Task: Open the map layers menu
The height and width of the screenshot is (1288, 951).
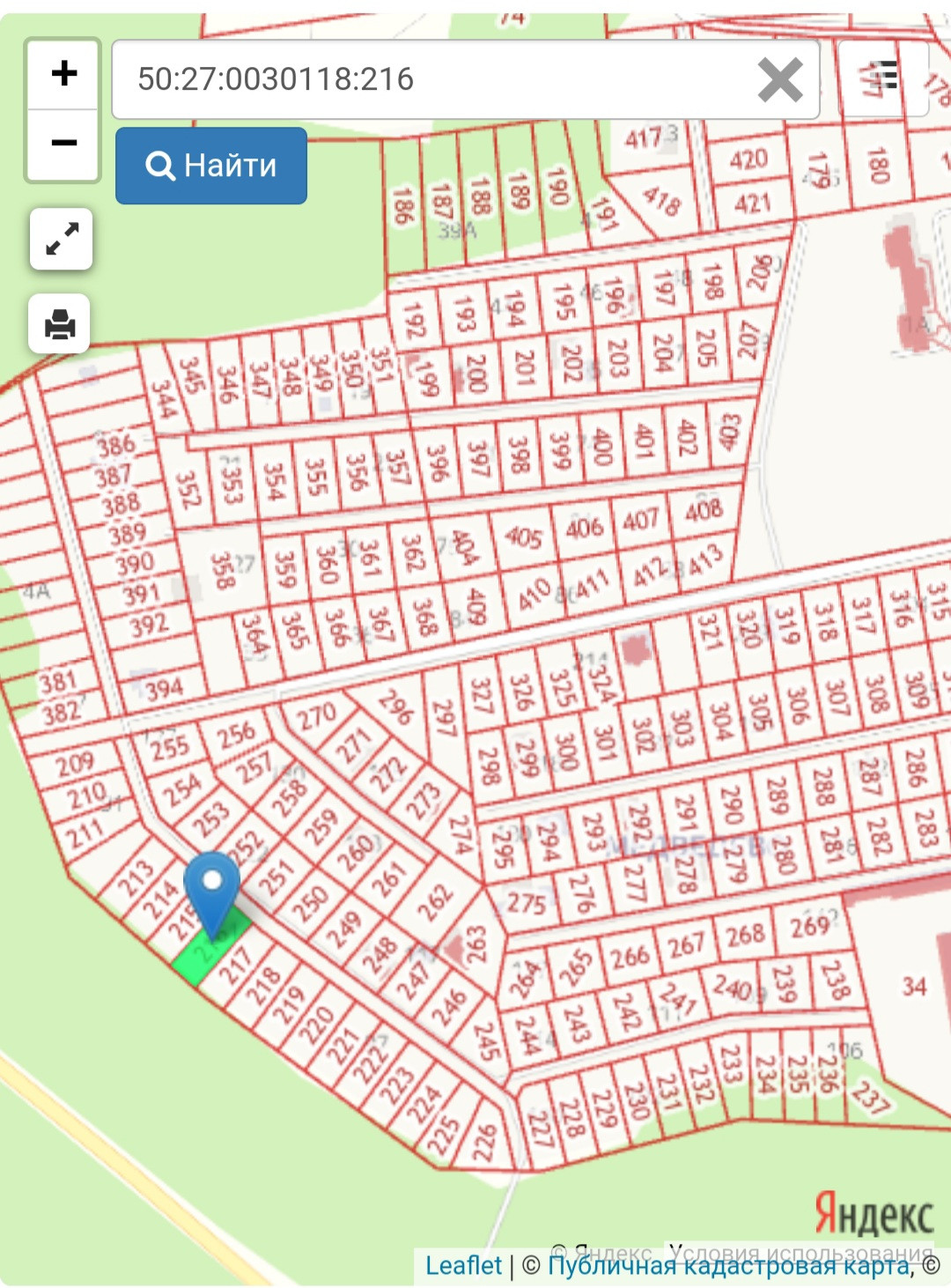Action: coord(881,78)
